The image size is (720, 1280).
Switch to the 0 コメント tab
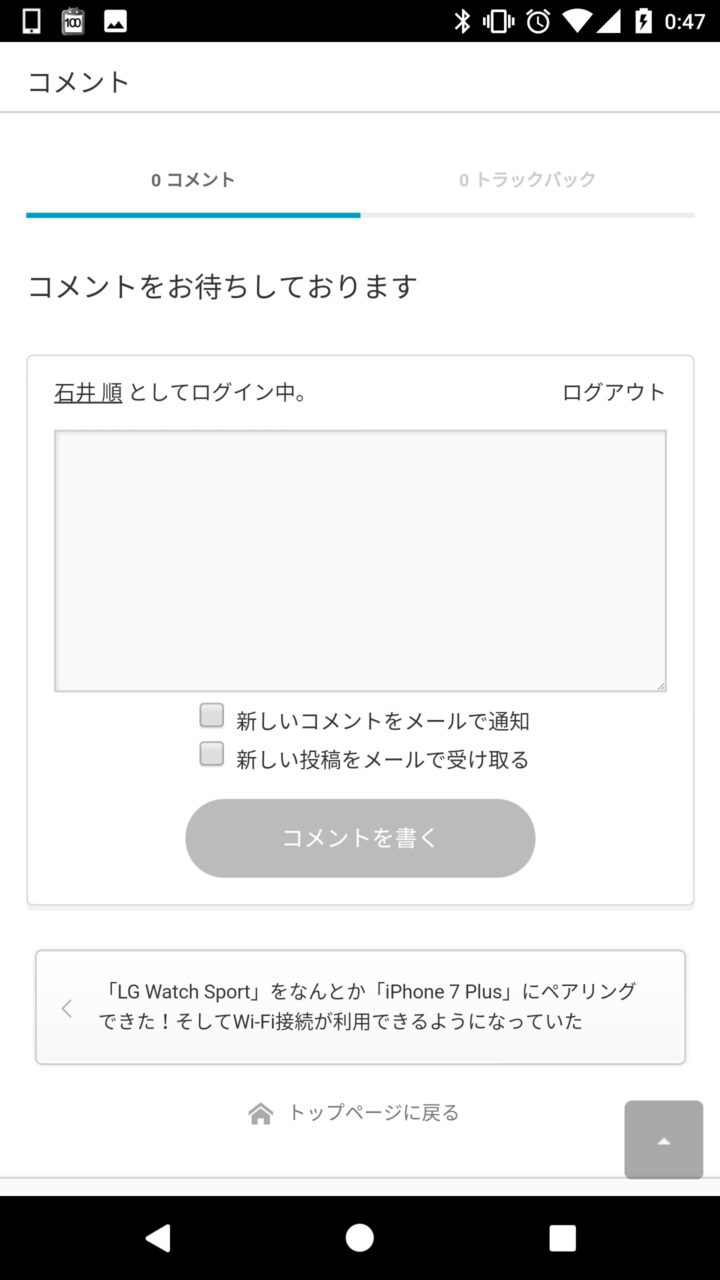click(193, 180)
